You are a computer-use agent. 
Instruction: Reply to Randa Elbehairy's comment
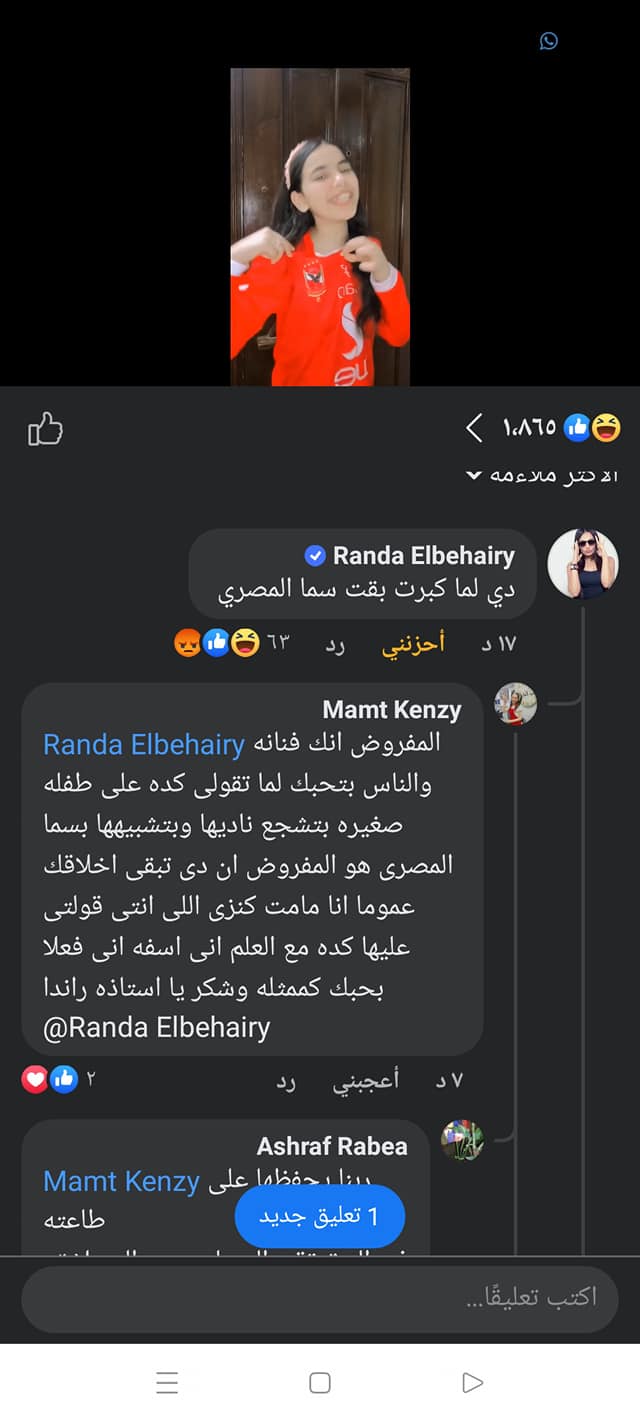pos(335,644)
